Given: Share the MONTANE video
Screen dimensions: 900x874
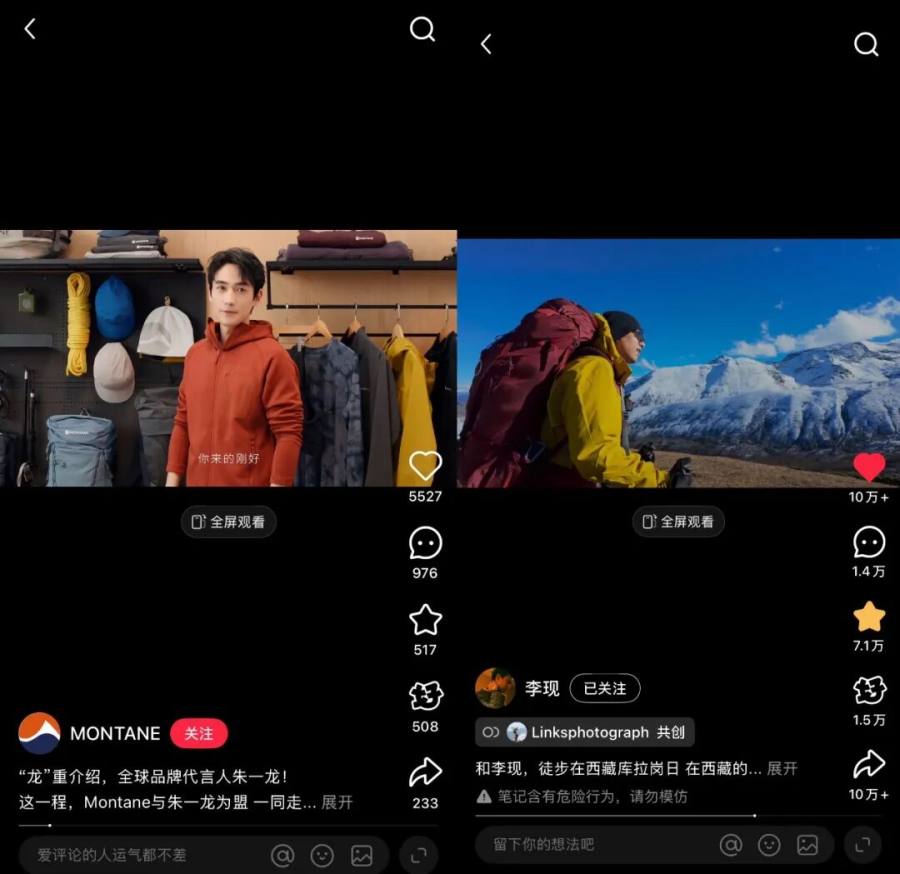Looking at the screenshot, I should pos(425,772).
